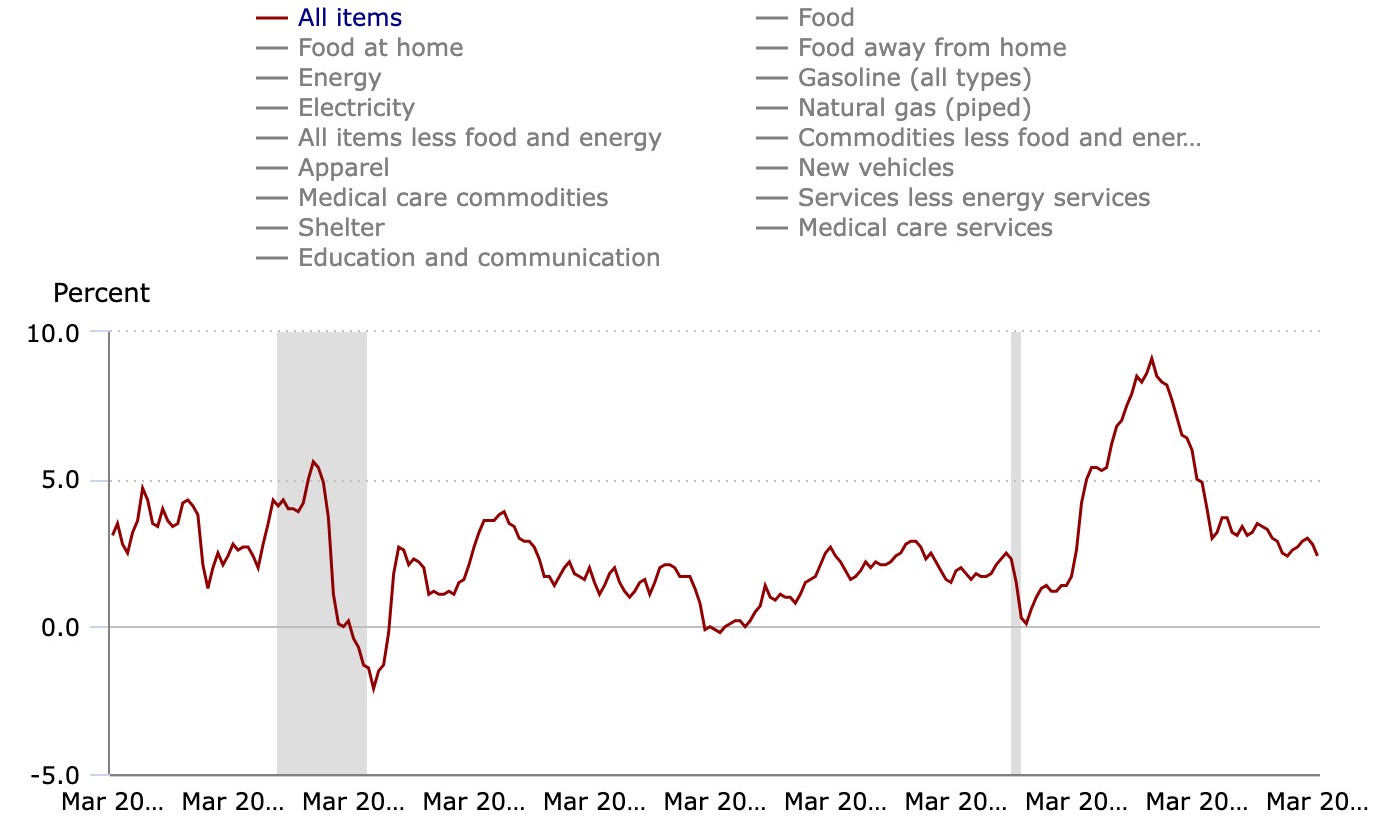Display Education and communication series
Screen dimensions: 1400x823
[x=478, y=258]
